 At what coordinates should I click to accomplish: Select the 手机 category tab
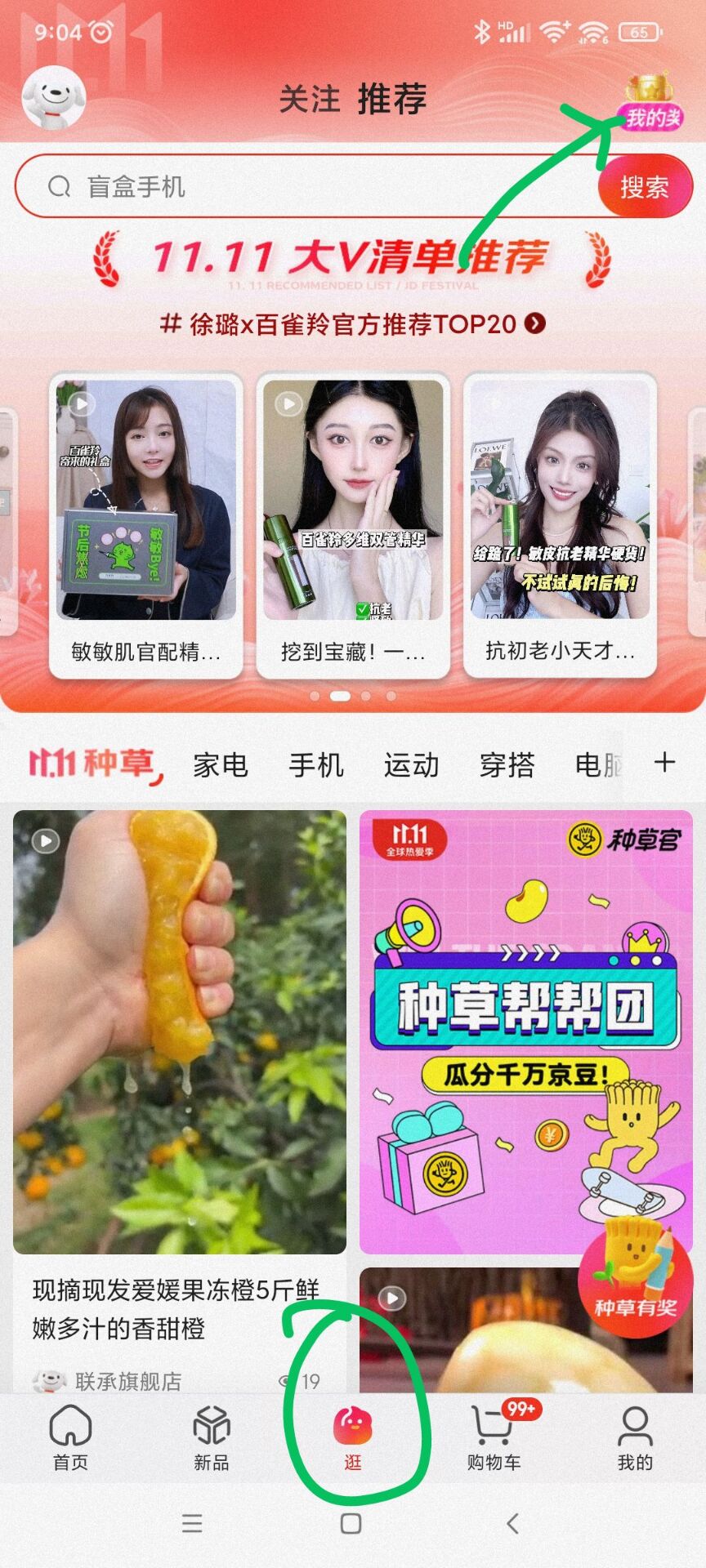pyautogui.click(x=316, y=765)
